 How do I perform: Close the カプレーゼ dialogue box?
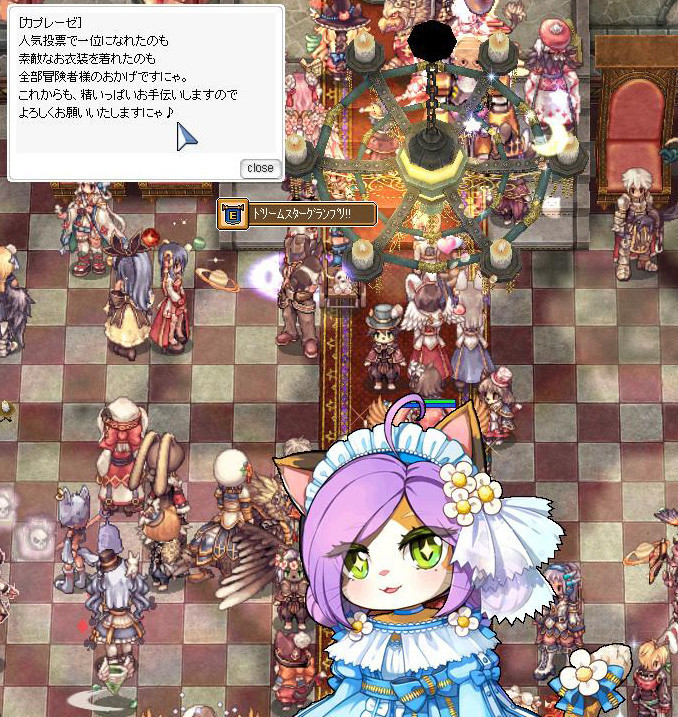click(260, 168)
